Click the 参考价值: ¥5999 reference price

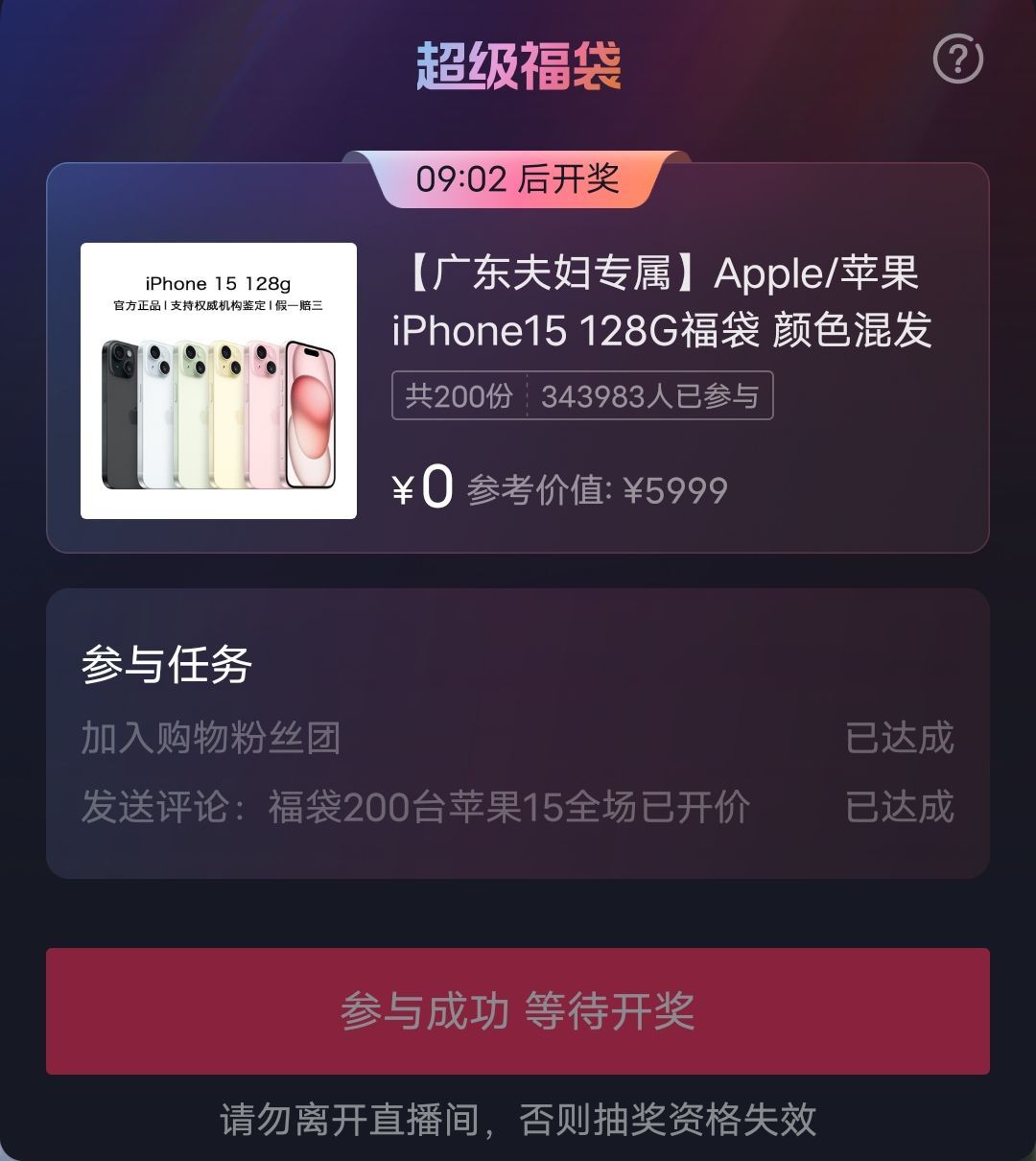pos(596,489)
